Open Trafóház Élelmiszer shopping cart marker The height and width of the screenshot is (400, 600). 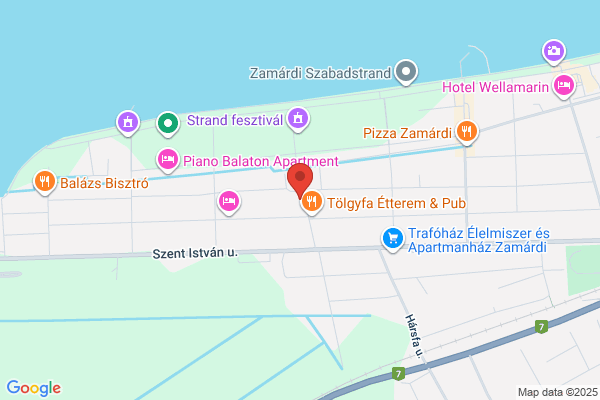[393, 239]
